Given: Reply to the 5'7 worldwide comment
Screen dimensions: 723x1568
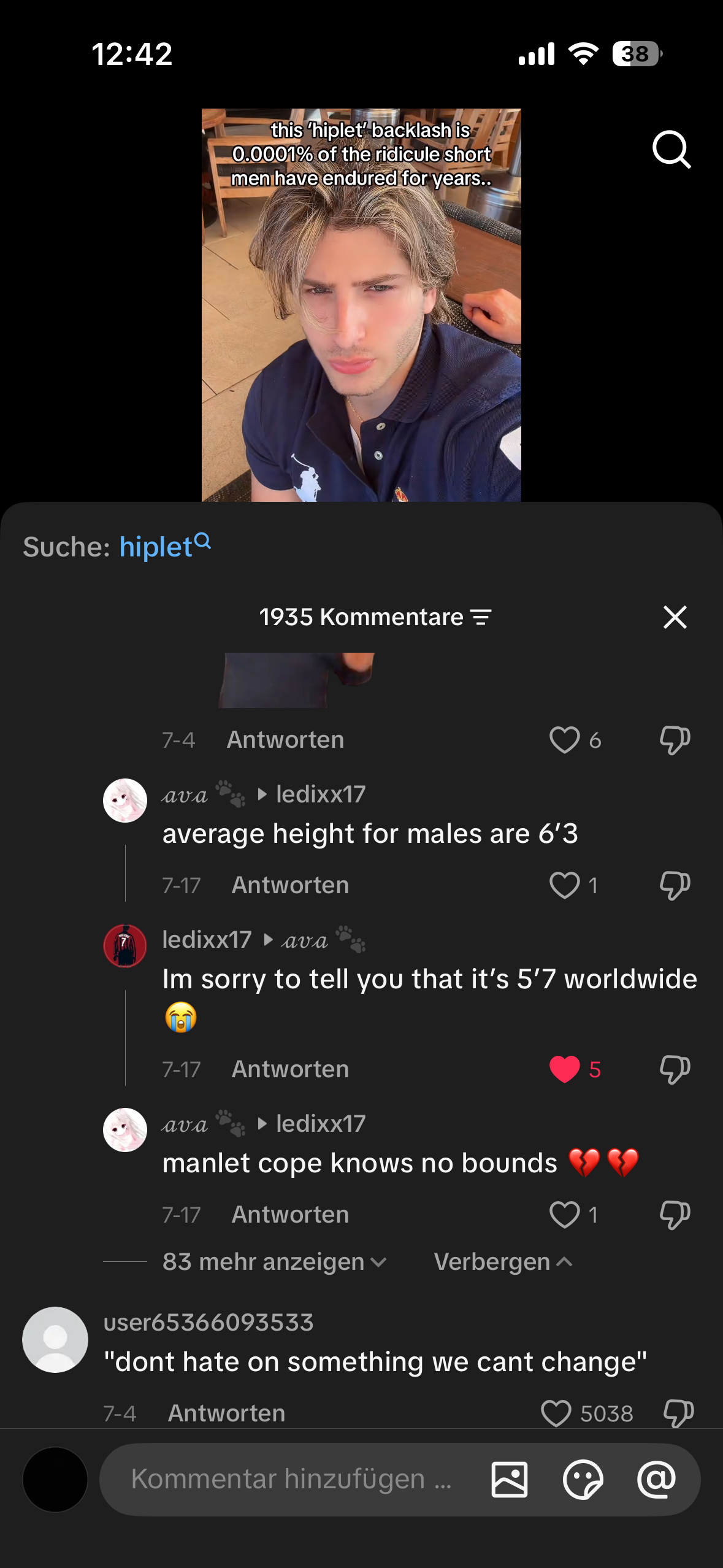Looking at the screenshot, I should (x=290, y=1069).
